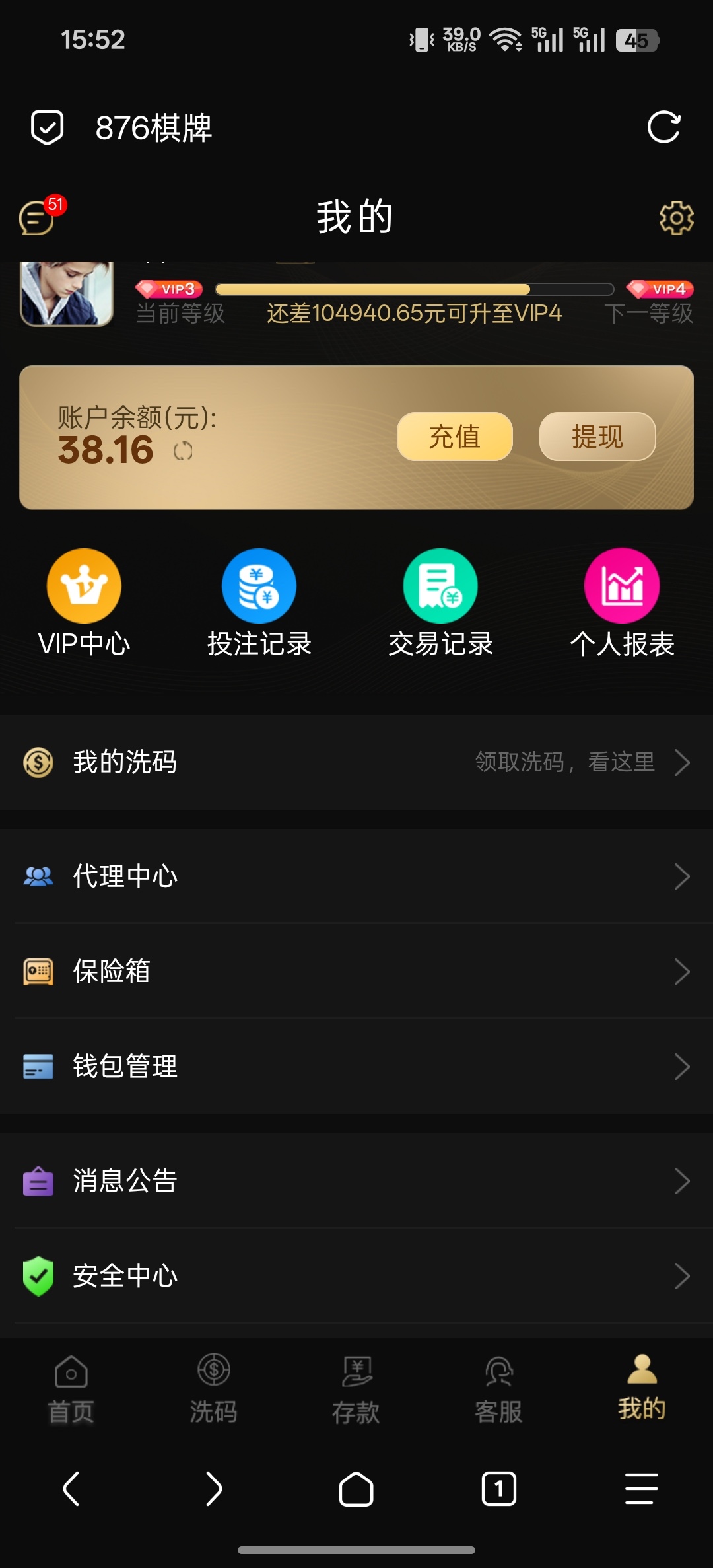
Task: Go back with the browser back arrow
Action: pos(71,1489)
